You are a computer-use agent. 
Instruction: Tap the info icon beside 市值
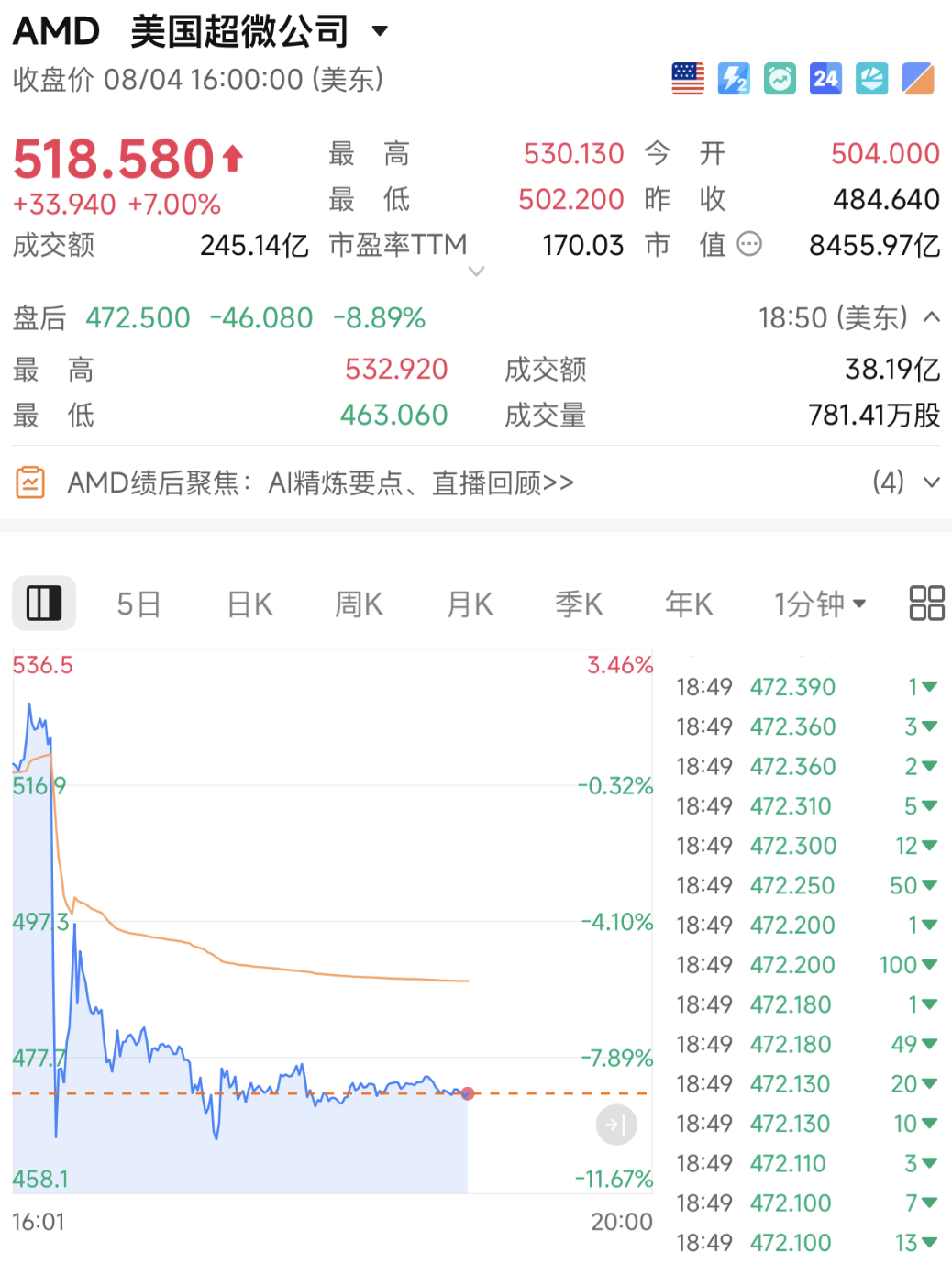tap(749, 244)
